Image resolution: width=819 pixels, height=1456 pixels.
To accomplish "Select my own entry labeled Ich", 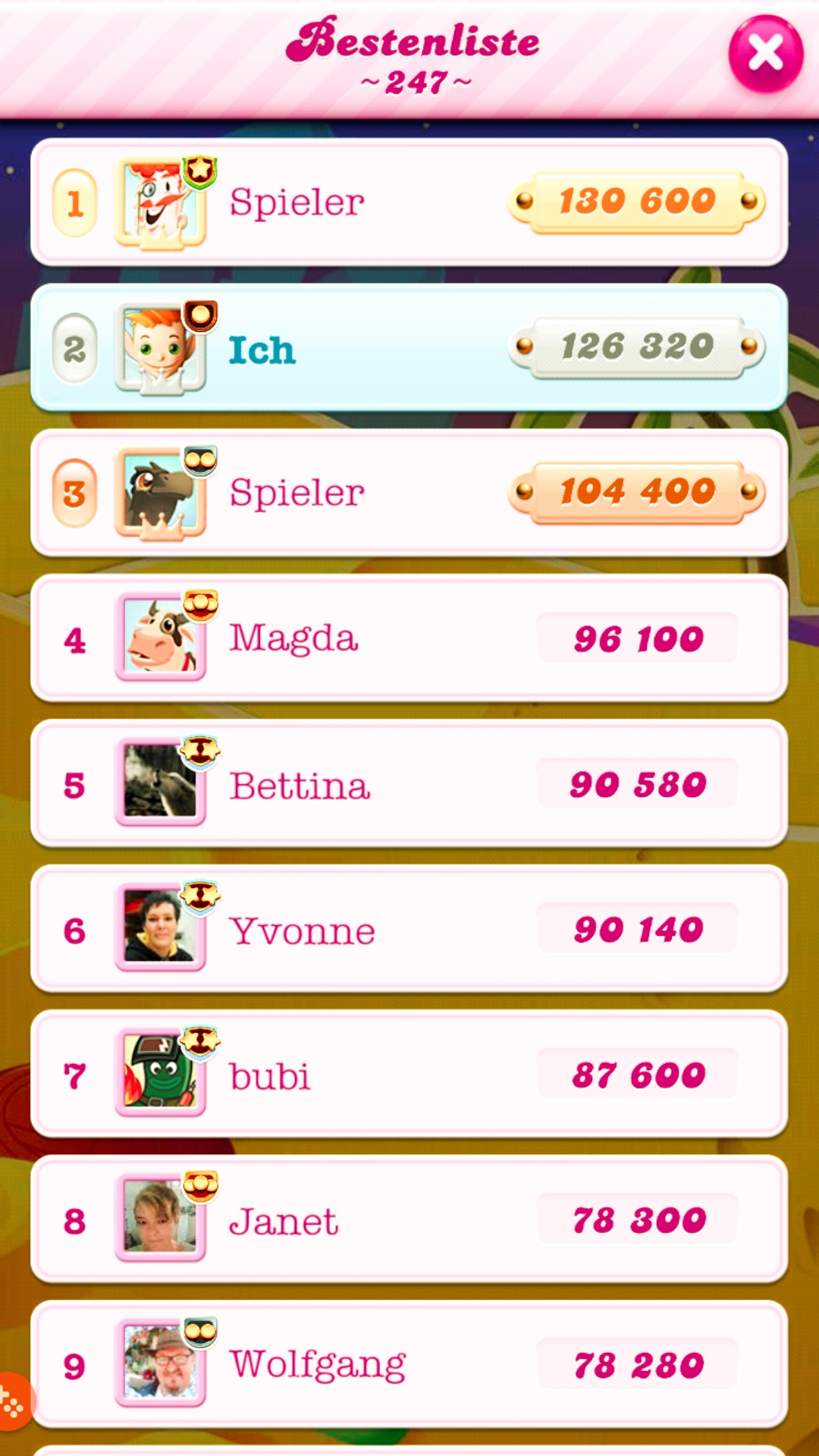I will tap(409, 348).
